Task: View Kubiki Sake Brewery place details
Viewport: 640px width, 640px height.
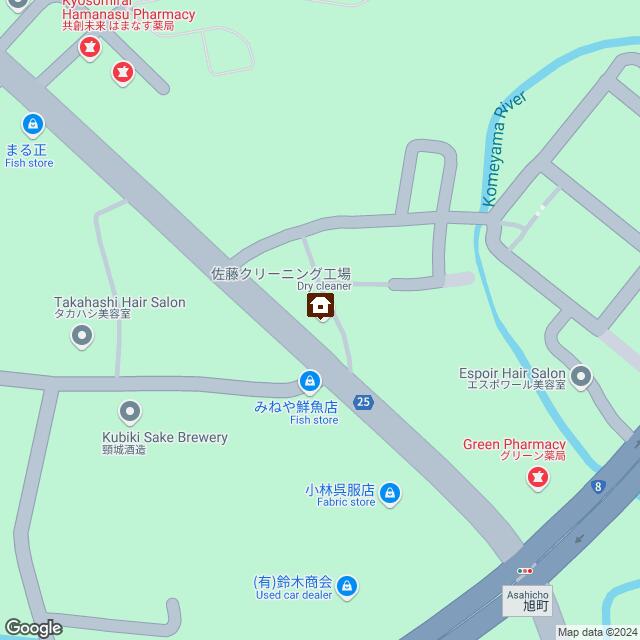Action: pos(129,411)
